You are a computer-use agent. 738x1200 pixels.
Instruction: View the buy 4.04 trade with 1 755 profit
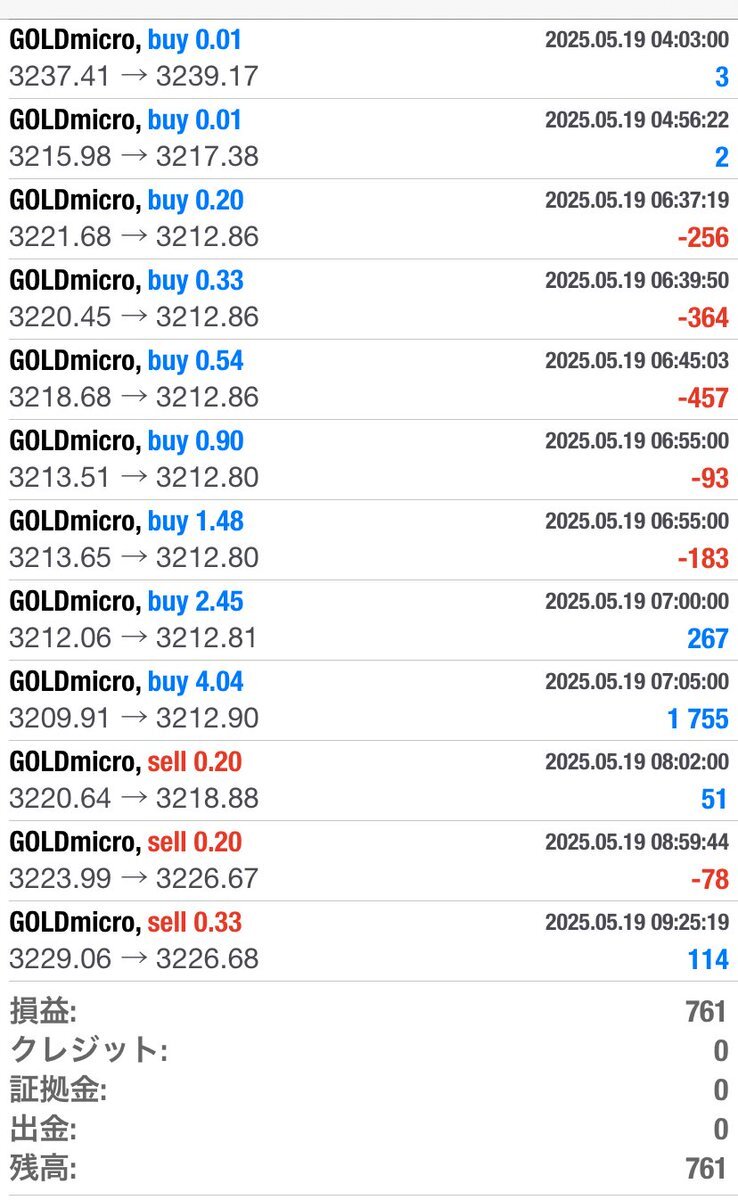pos(369,699)
